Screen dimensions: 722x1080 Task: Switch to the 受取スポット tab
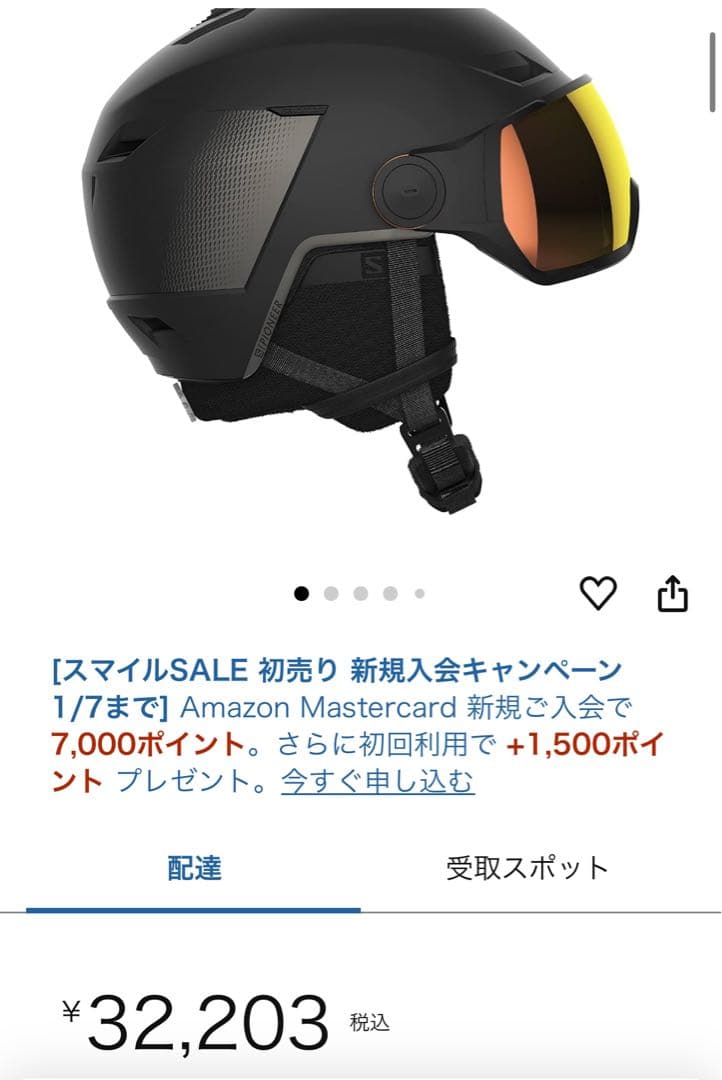(x=527, y=867)
